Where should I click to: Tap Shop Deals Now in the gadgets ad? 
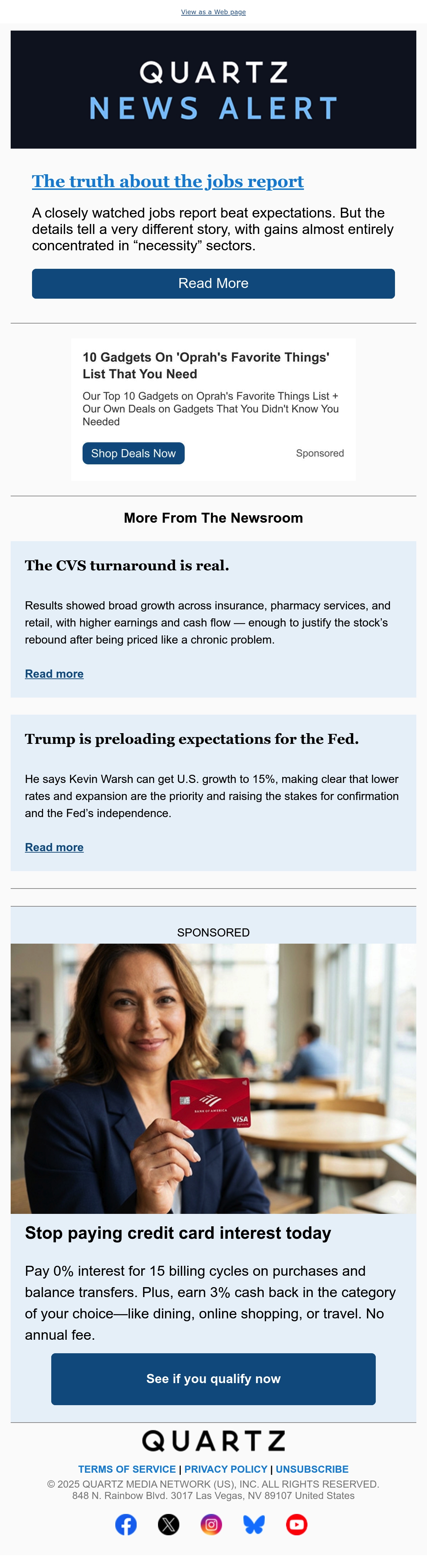point(133,453)
